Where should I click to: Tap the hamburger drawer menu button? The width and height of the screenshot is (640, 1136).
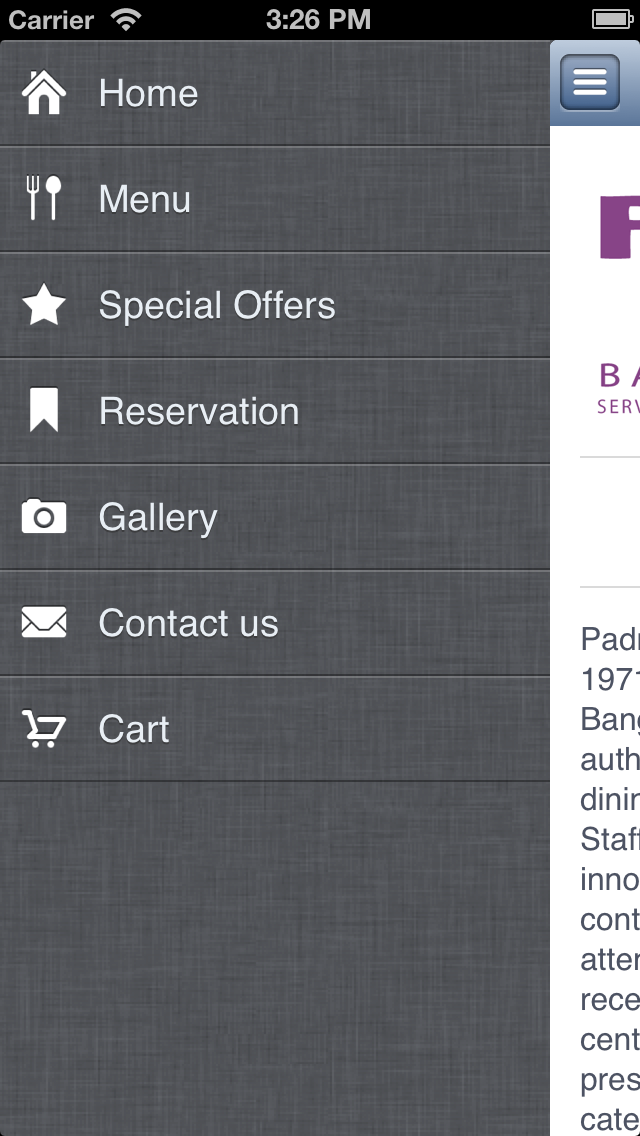(x=590, y=82)
